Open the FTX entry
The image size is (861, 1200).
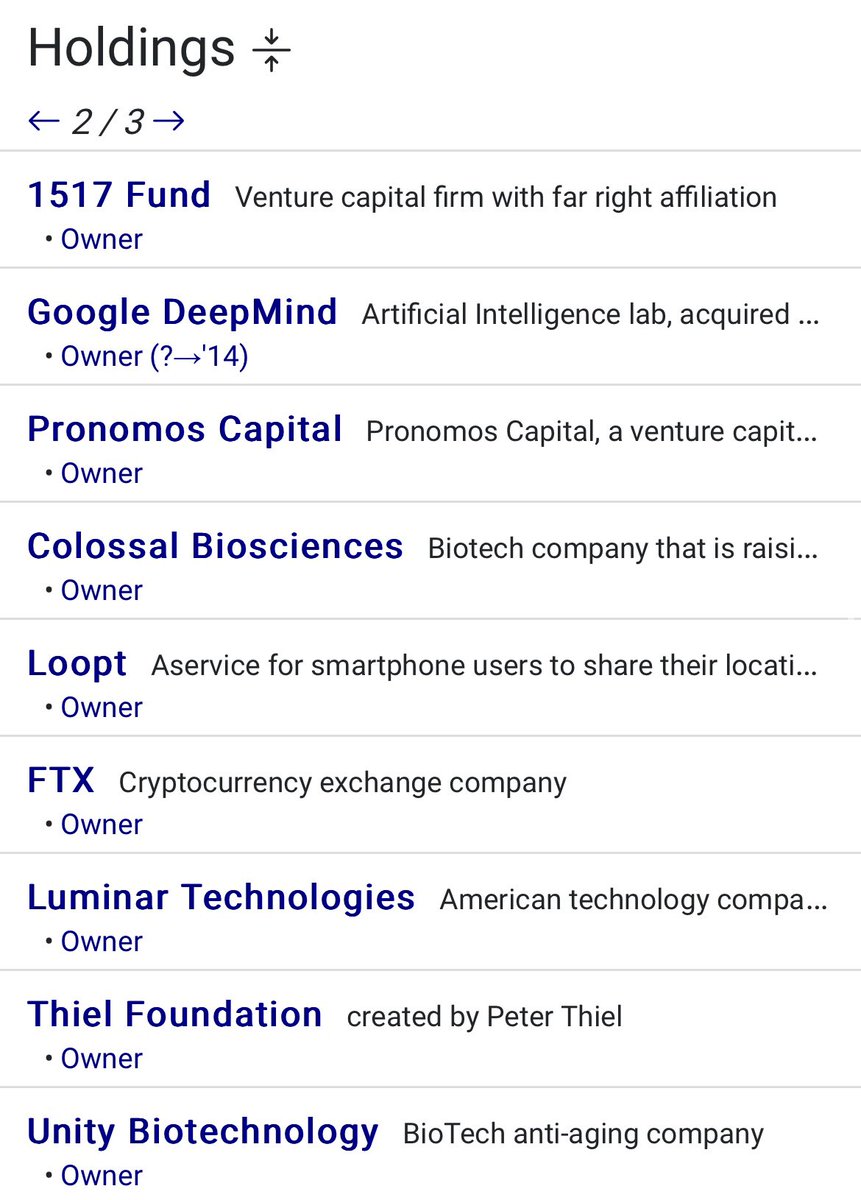61,780
